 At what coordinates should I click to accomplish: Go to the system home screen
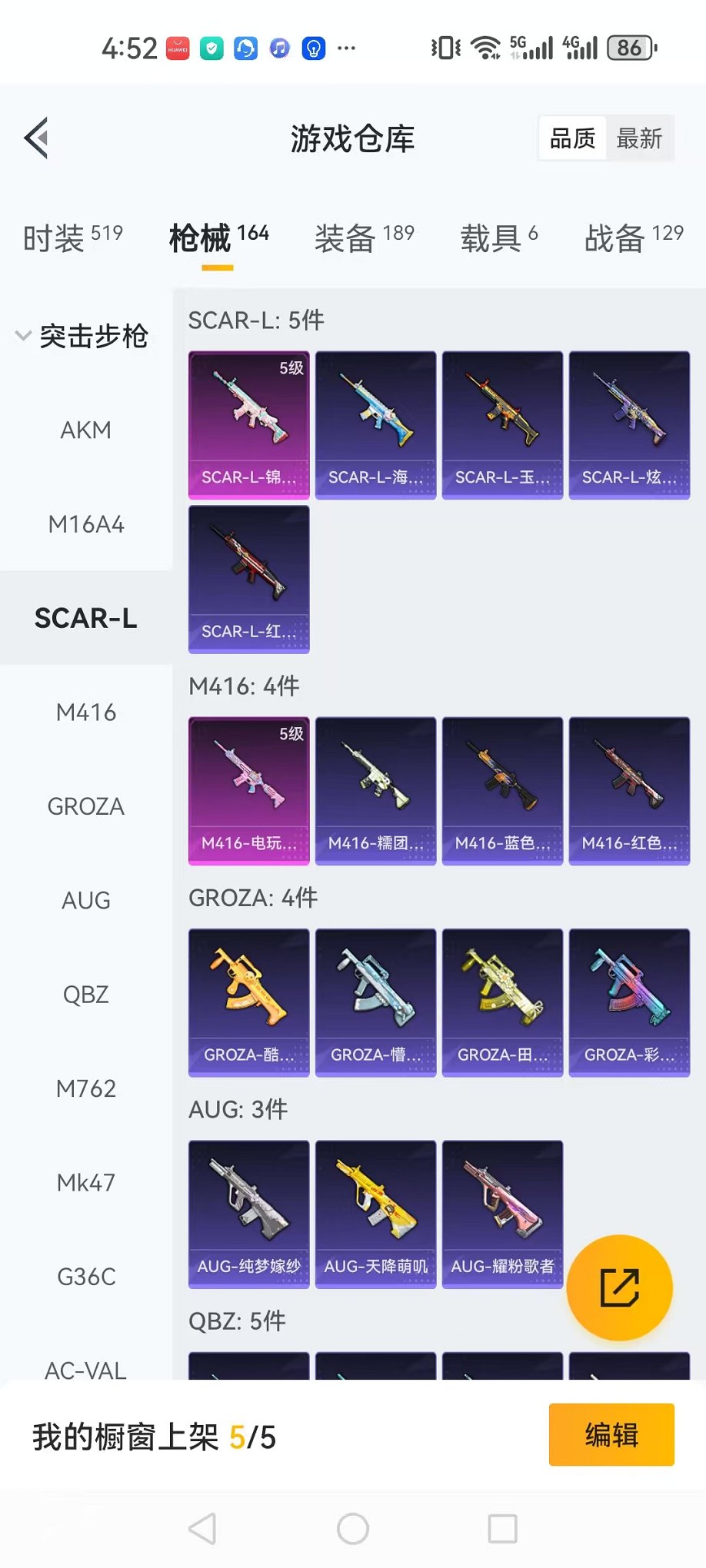(x=352, y=1529)
